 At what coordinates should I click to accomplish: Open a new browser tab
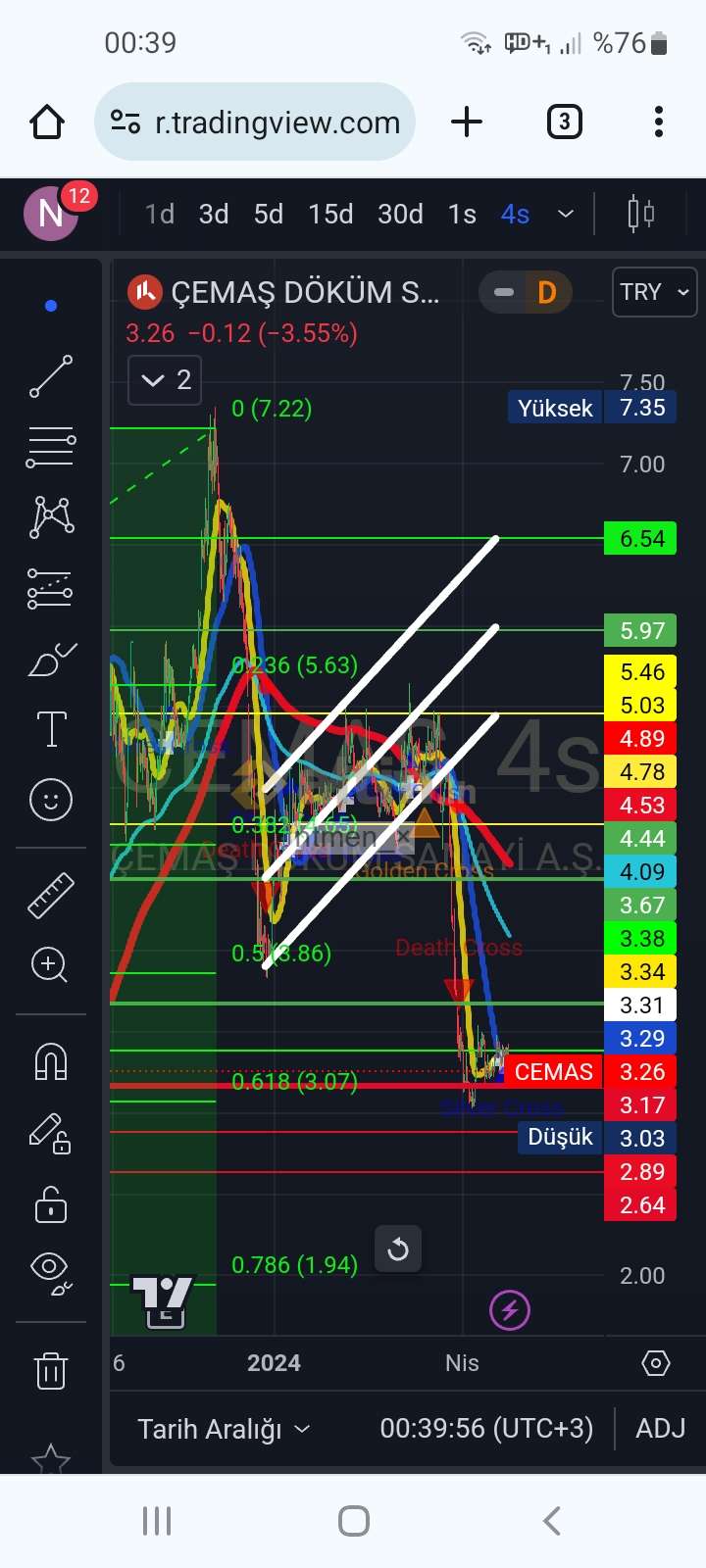[x=467, y=122]
